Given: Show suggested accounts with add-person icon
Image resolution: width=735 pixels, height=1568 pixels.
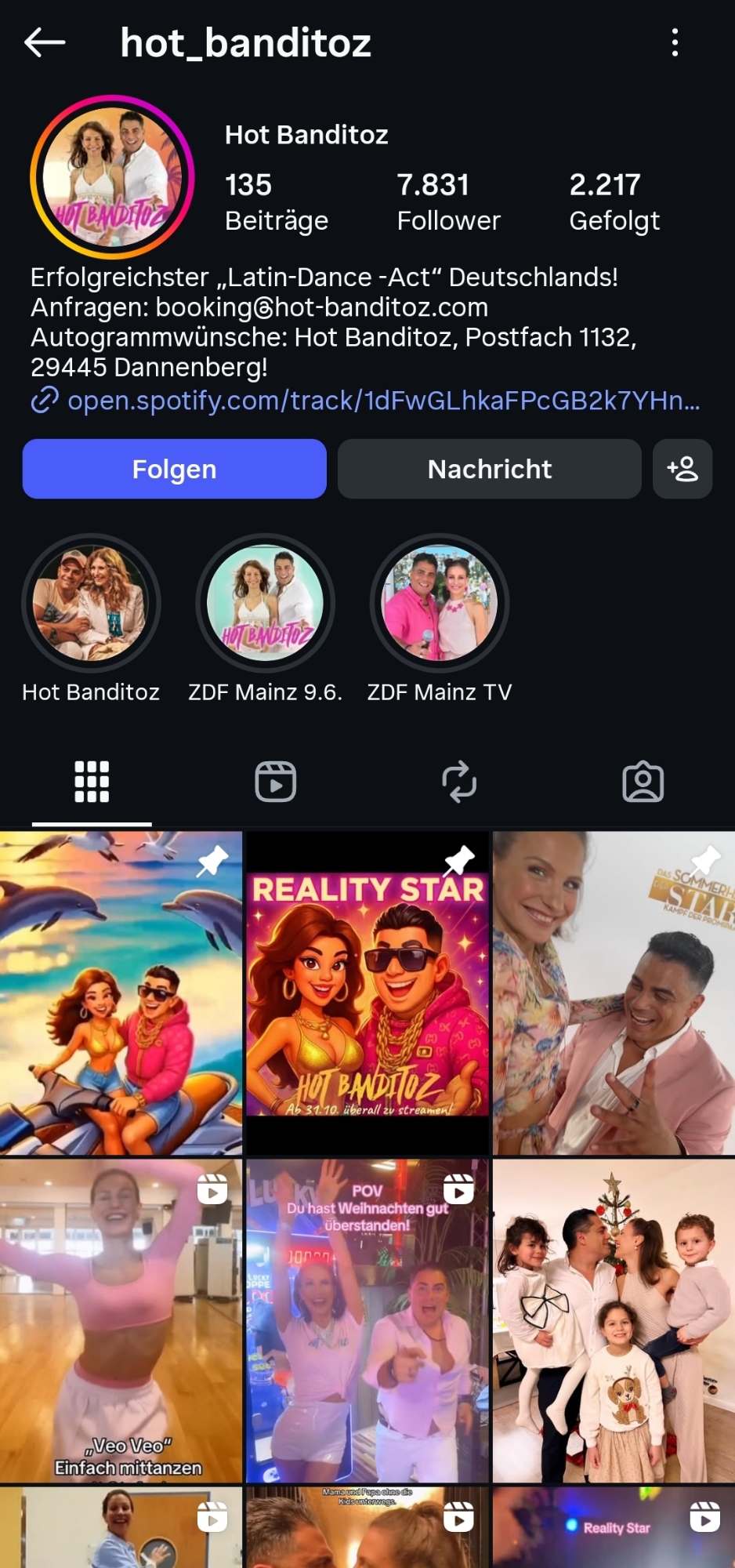Looking at the screenshot, I should coord(682,469).
